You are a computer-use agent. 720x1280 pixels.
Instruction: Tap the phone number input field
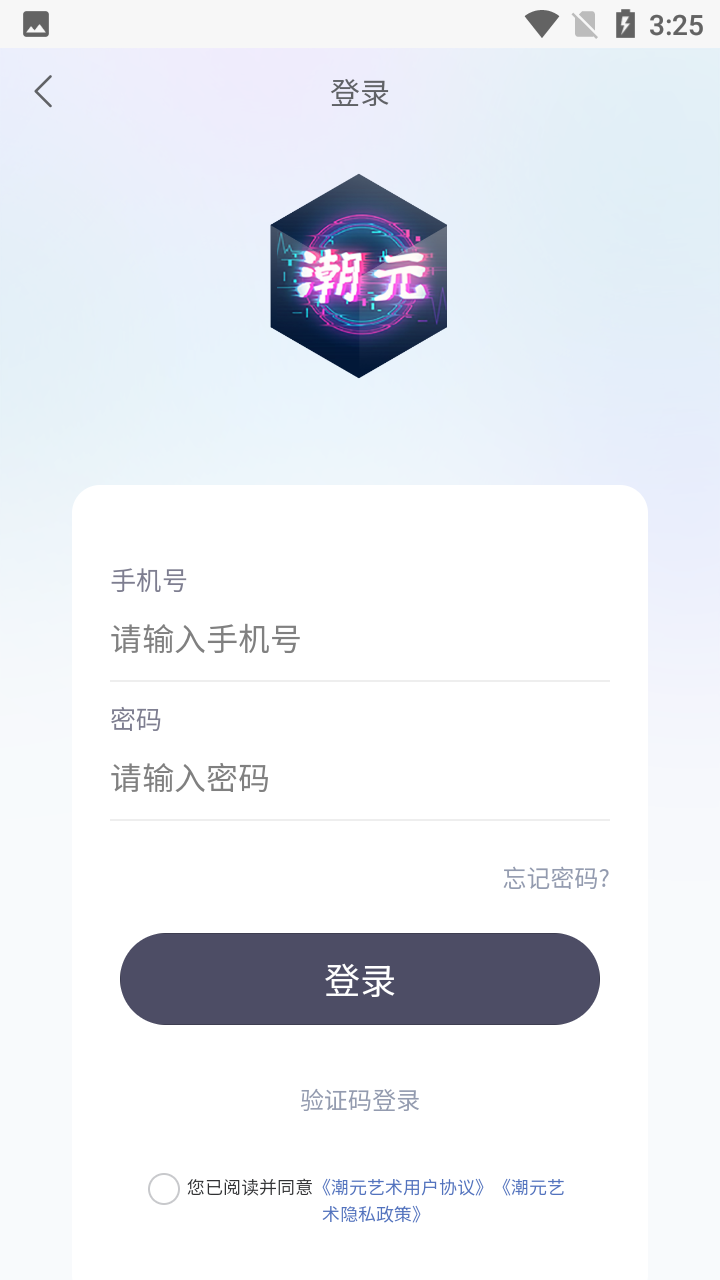pos(360,640)
